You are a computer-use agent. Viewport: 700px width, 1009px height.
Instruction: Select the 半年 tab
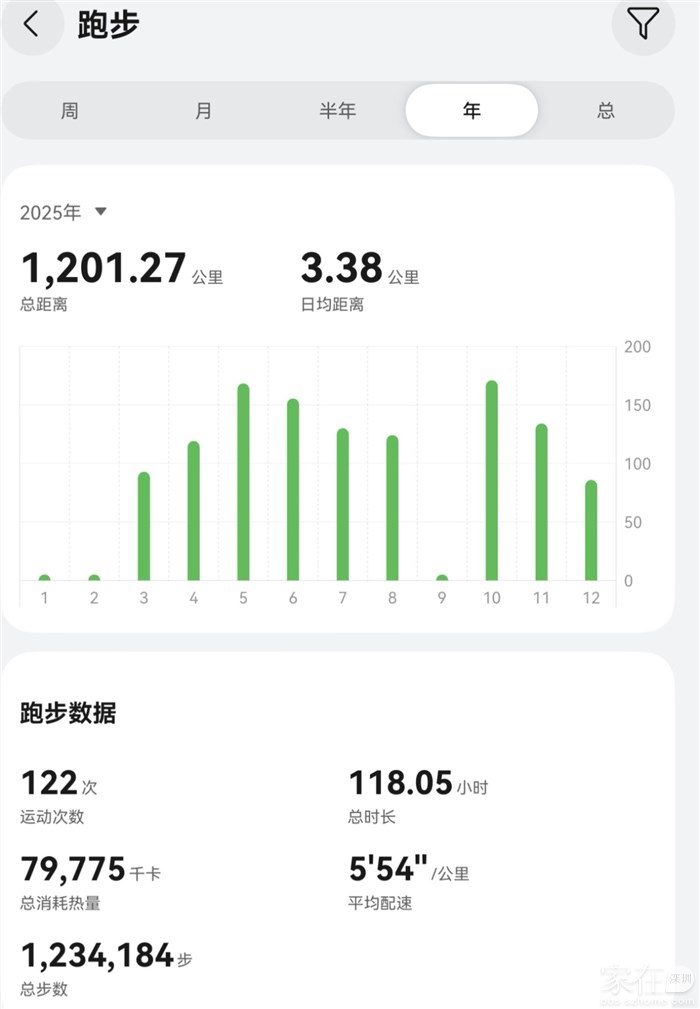337,110
